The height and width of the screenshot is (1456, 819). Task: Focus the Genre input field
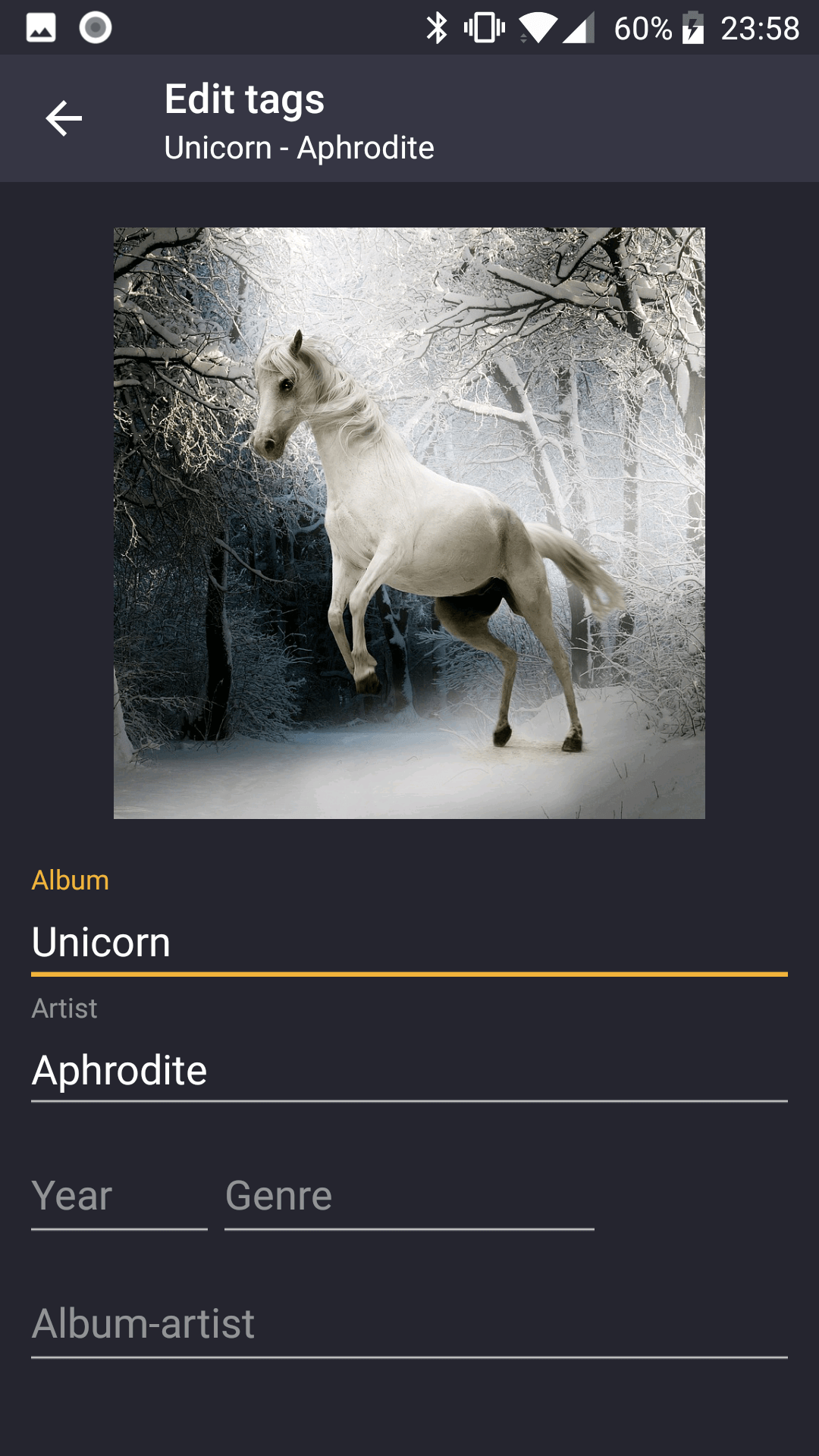coord(409,1197)
